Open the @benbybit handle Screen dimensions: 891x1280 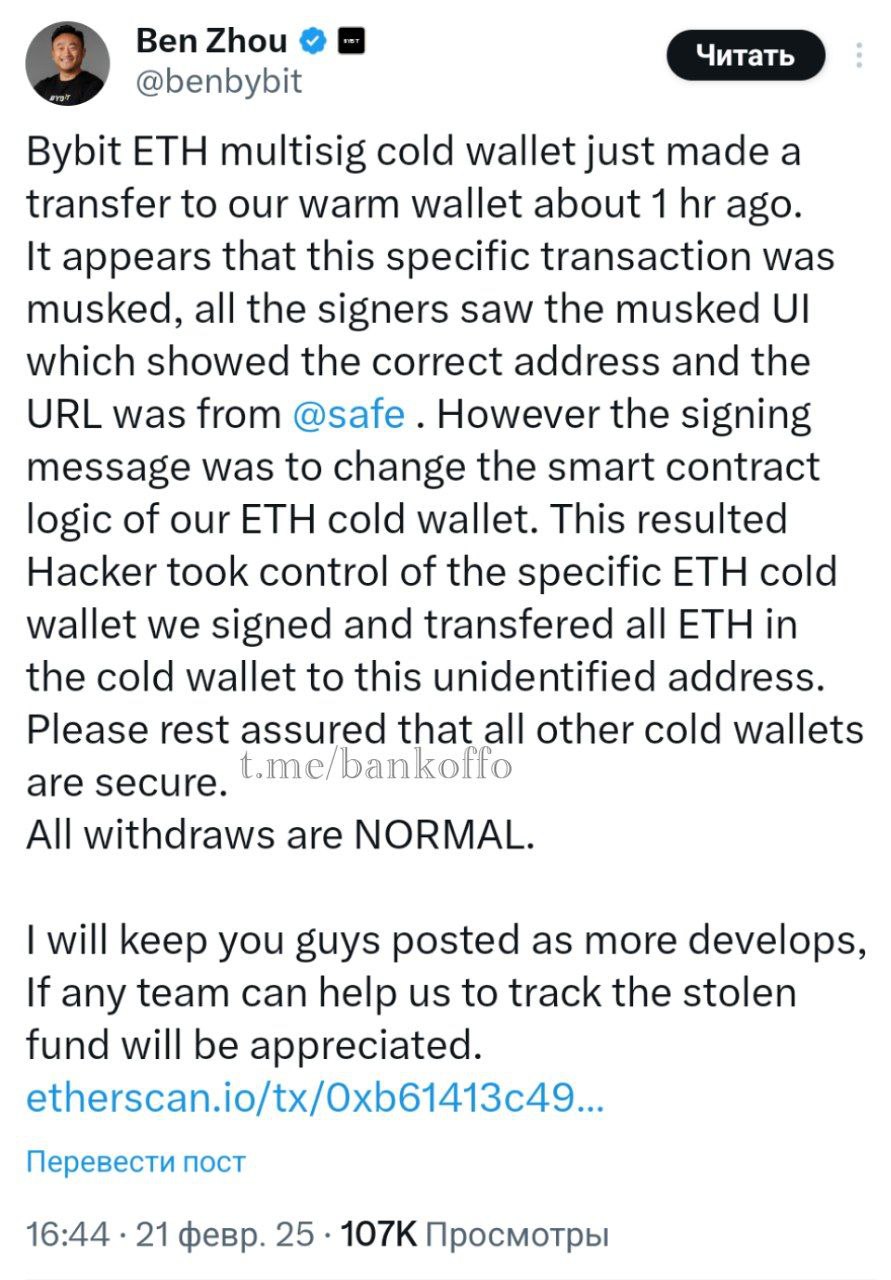point(218,81)
